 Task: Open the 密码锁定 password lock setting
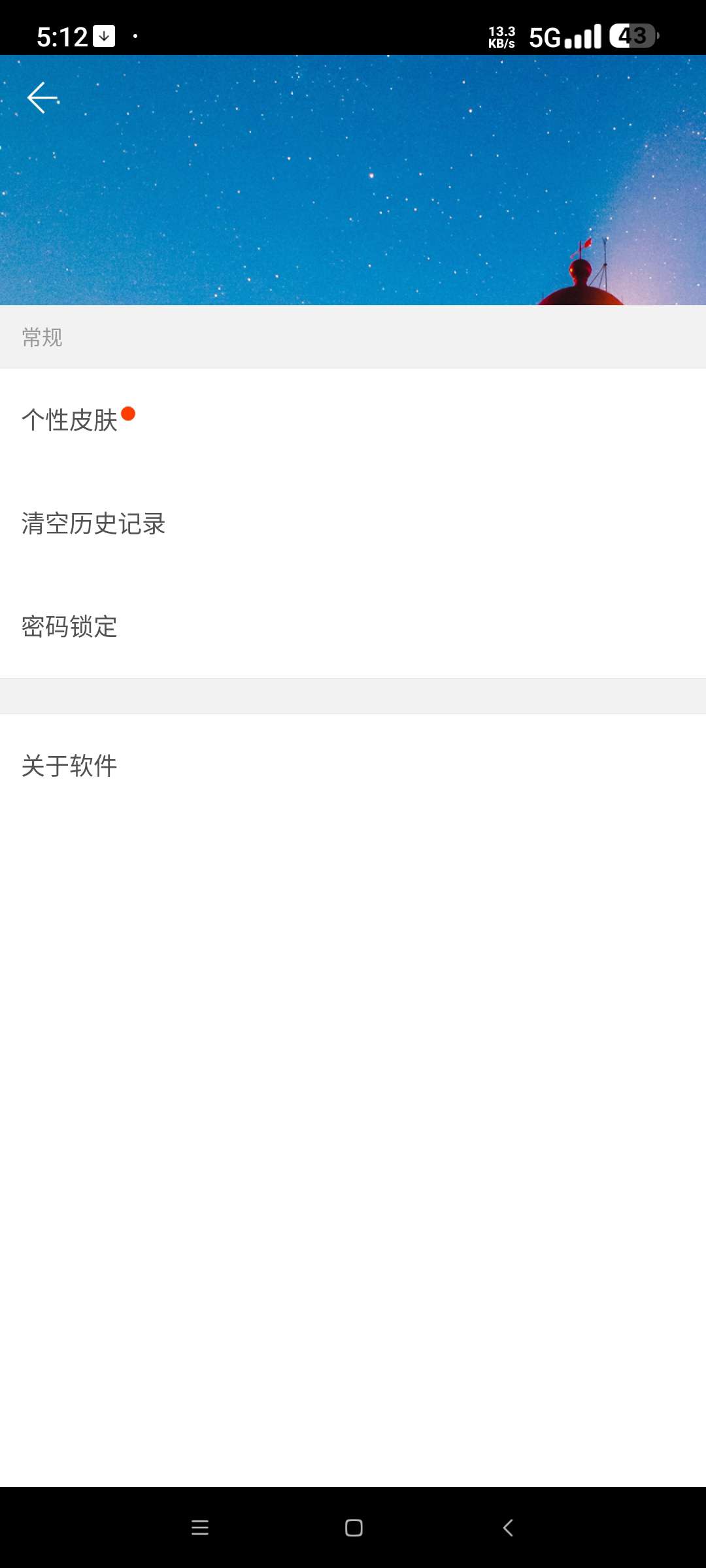tap(69, 628)
